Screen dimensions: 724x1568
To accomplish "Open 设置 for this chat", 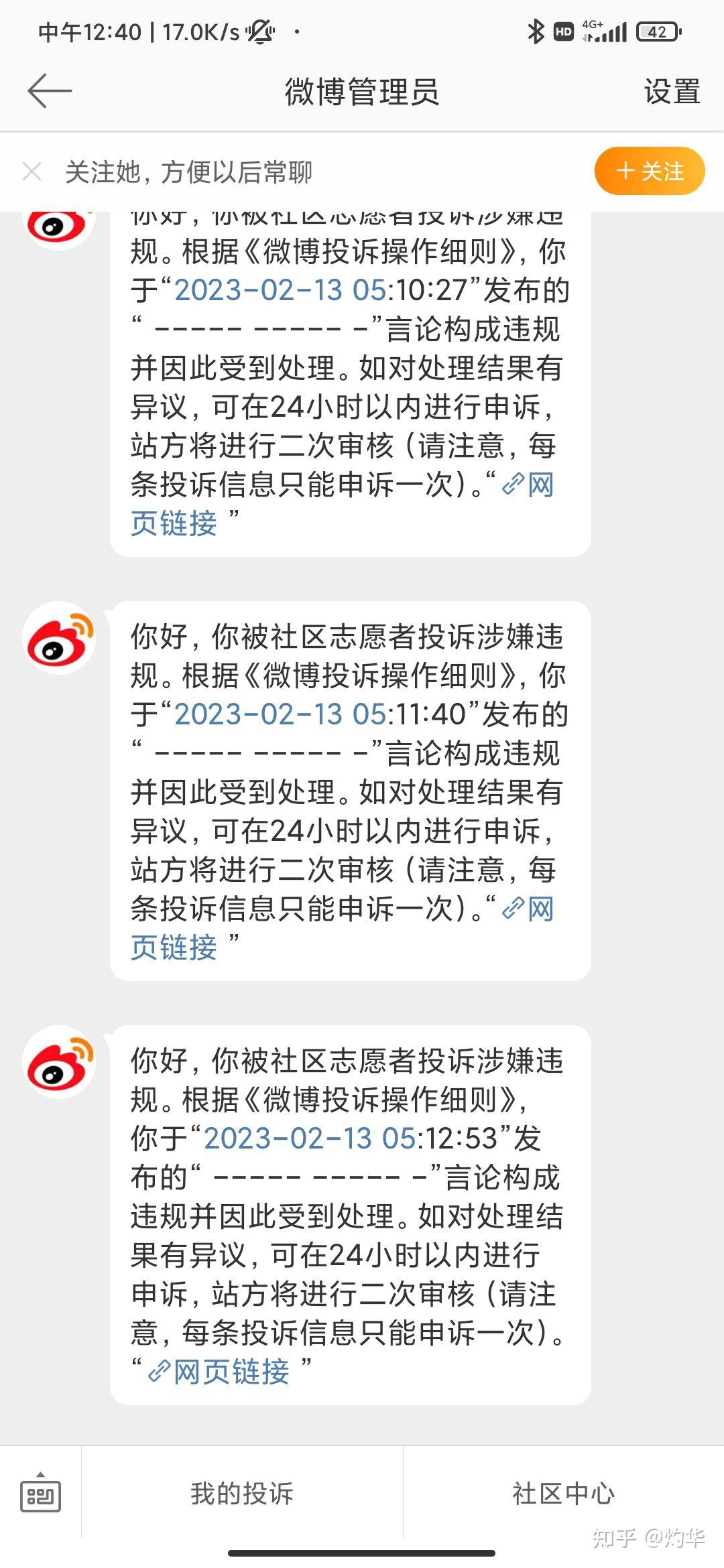I will [x=672, y=92].
